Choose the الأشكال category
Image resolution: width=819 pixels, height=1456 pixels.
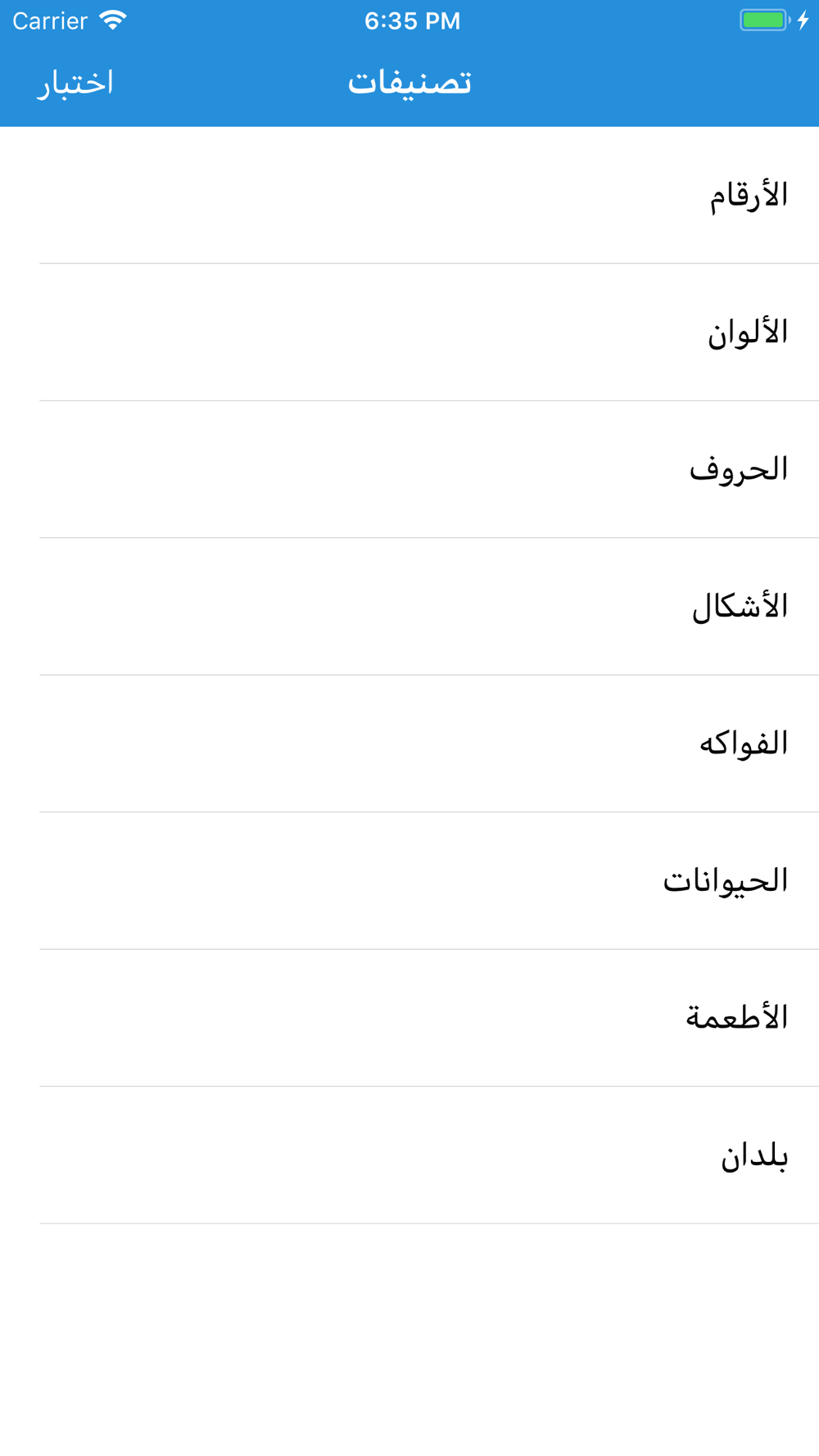pos(409,607)
